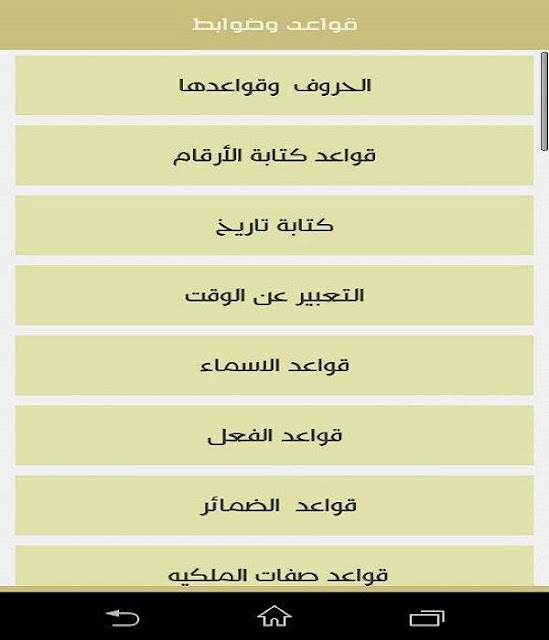Open قواعد صفات الملكيه
The width and height of the screenshot is (549, 640).
[274, 566]
